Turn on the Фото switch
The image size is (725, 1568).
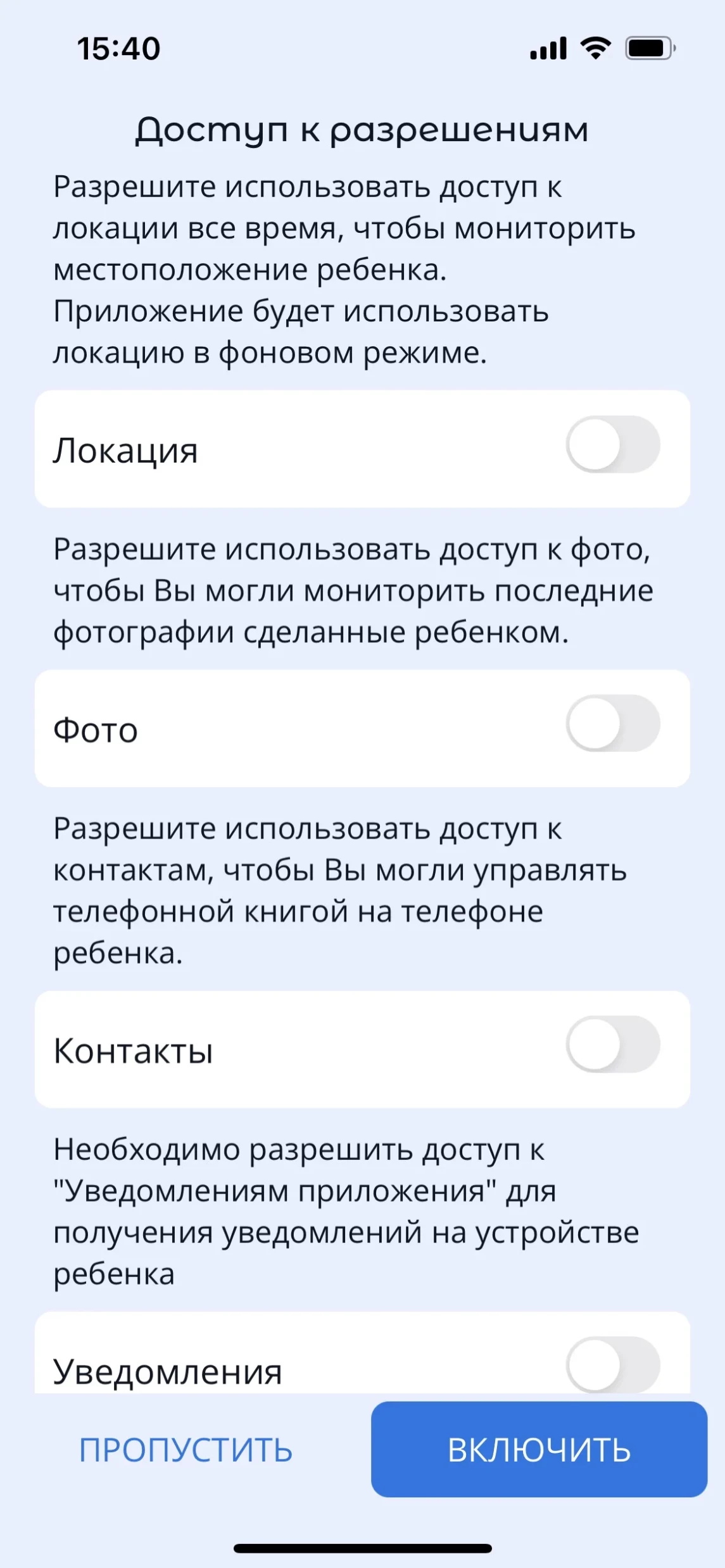[612, 724]
